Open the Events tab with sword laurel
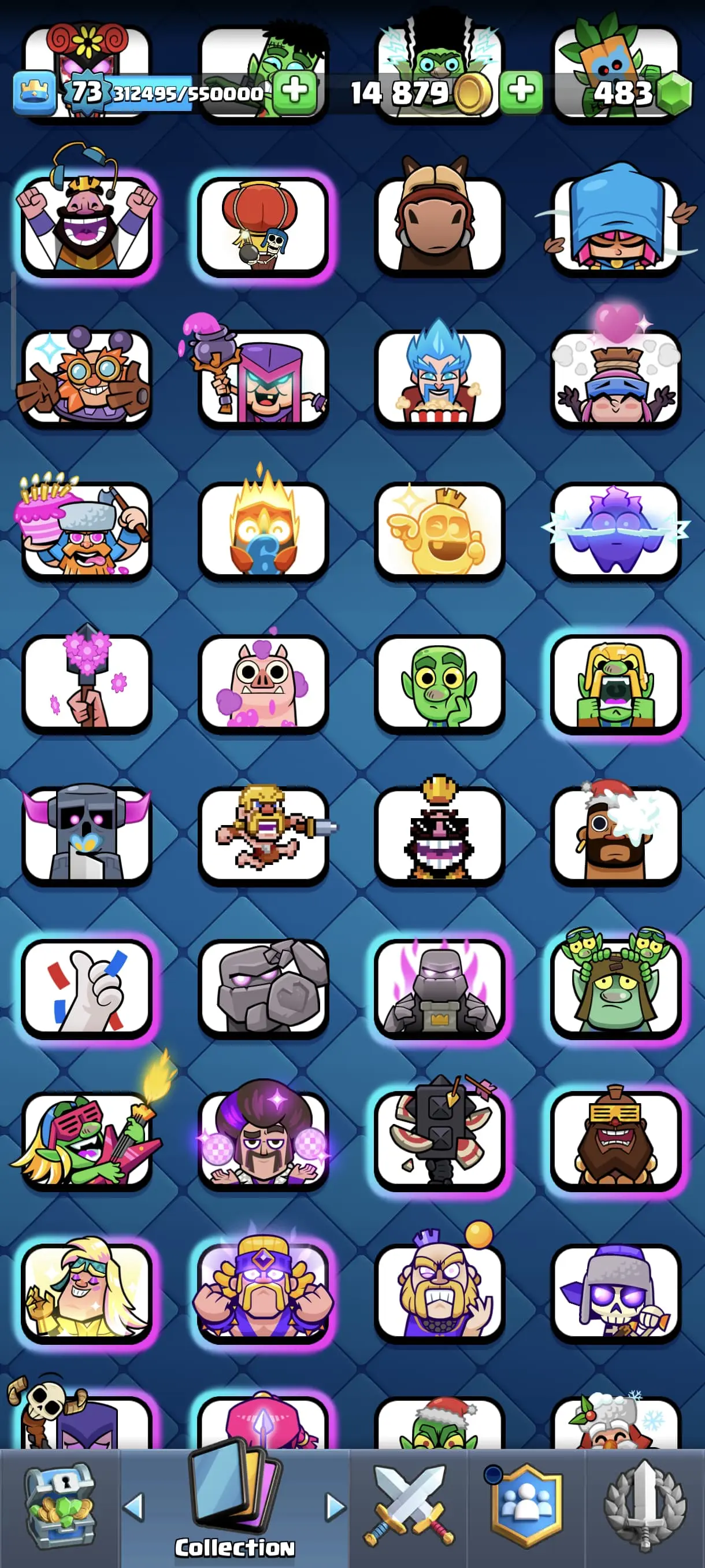Image resolution: width=705 pixels, height=1568 pixels. click(645, 1508)
